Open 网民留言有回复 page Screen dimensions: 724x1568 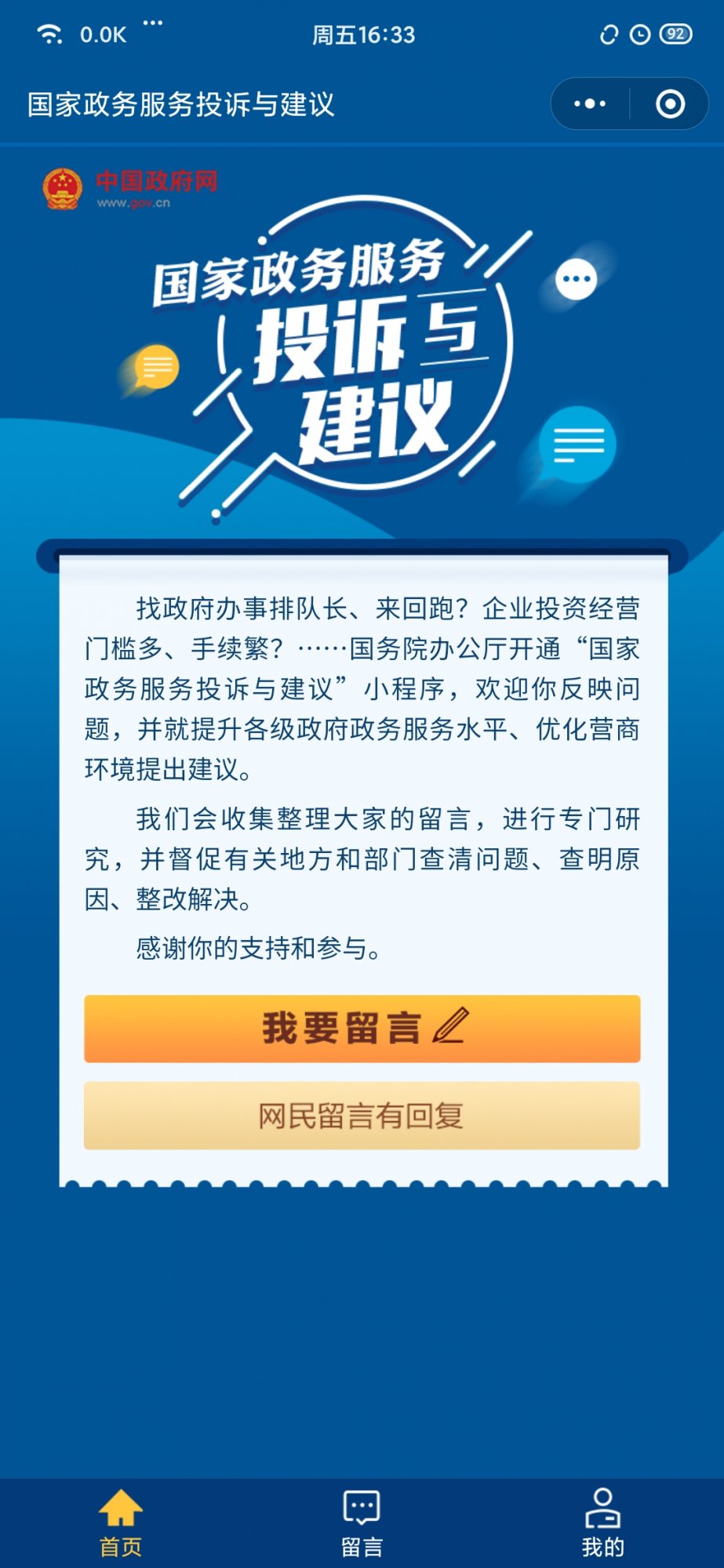(x=362, y=1116)
